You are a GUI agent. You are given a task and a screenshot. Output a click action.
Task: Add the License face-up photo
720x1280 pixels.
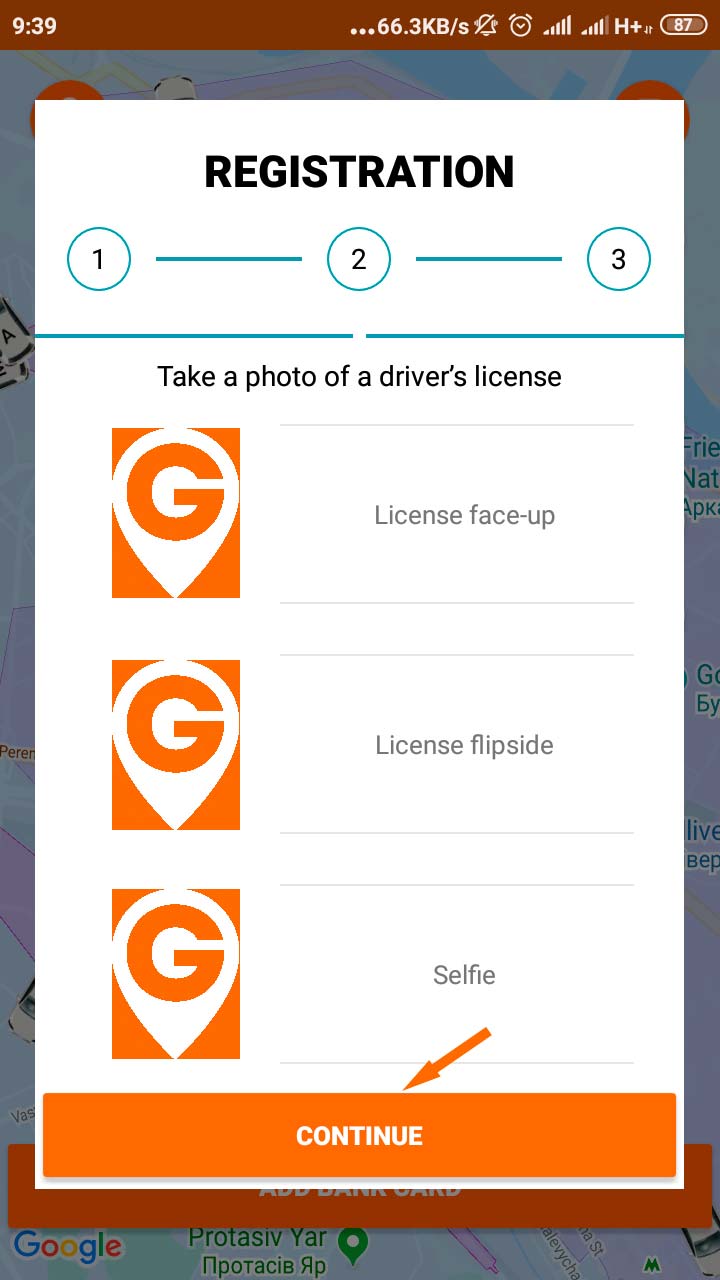tap(176, 513)
